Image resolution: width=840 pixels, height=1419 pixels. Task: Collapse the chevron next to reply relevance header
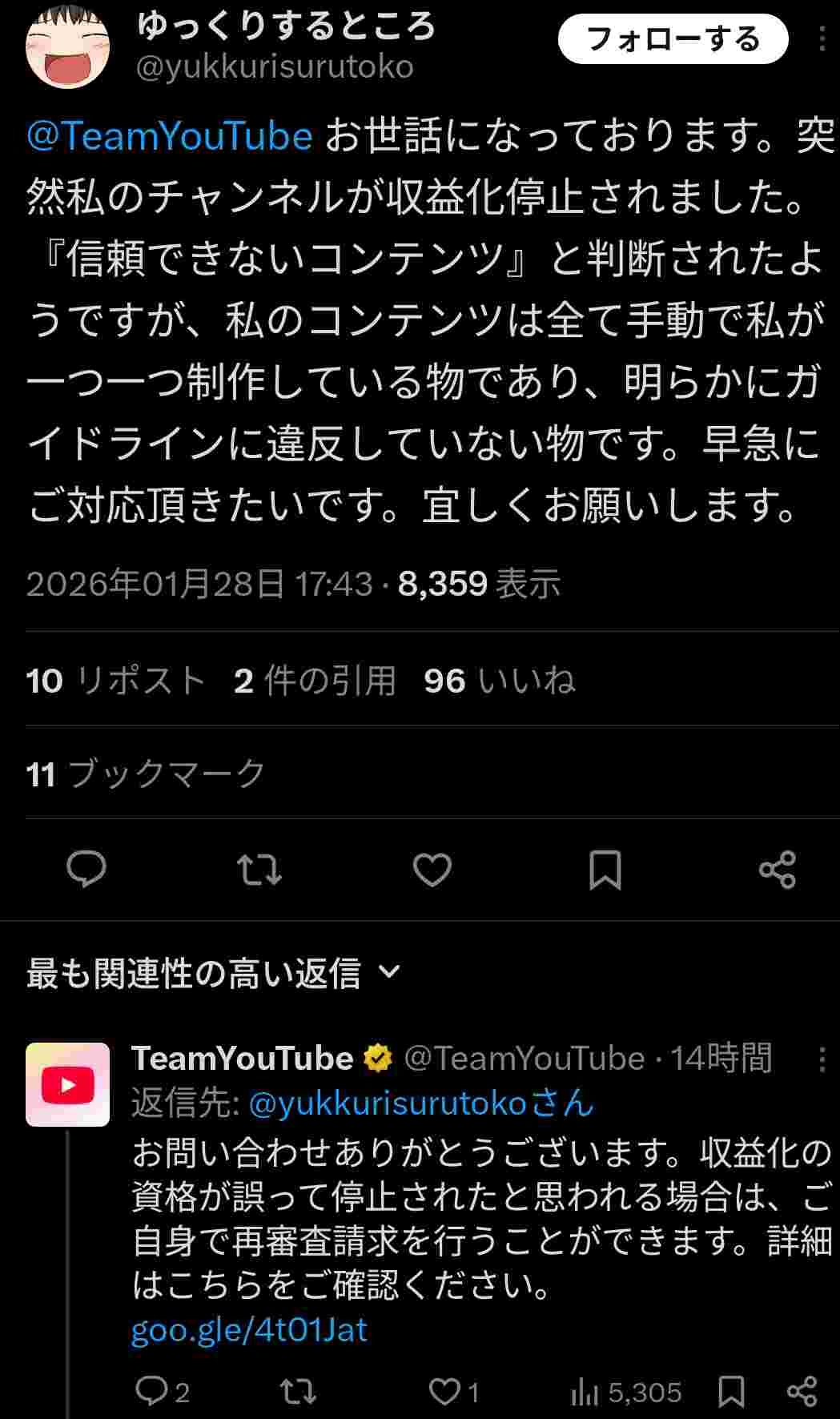click(x=390, y=971)
